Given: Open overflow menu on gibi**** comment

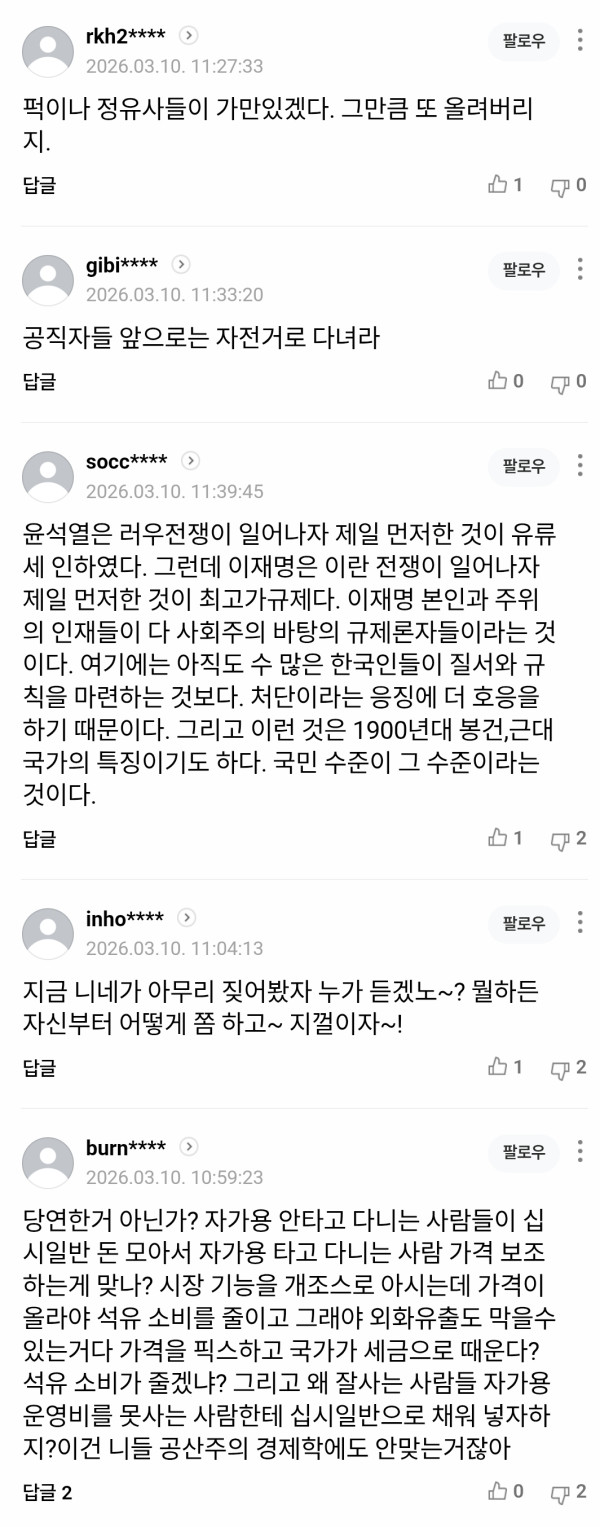Looking at the screenshot, I should click(x=580, y=268).
